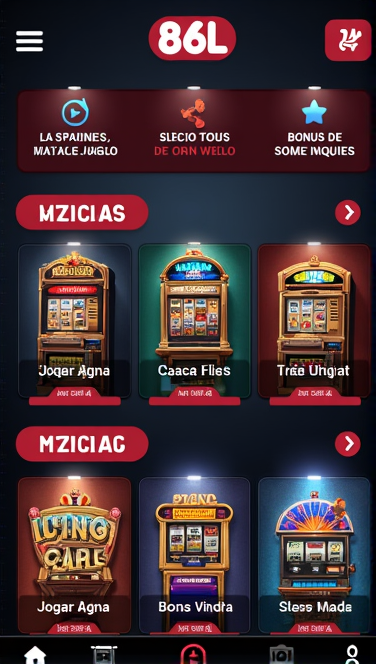The image size is (376, 664).
Task: Expand the MZICIAS section with its arrow
Action: pos(348,213)
